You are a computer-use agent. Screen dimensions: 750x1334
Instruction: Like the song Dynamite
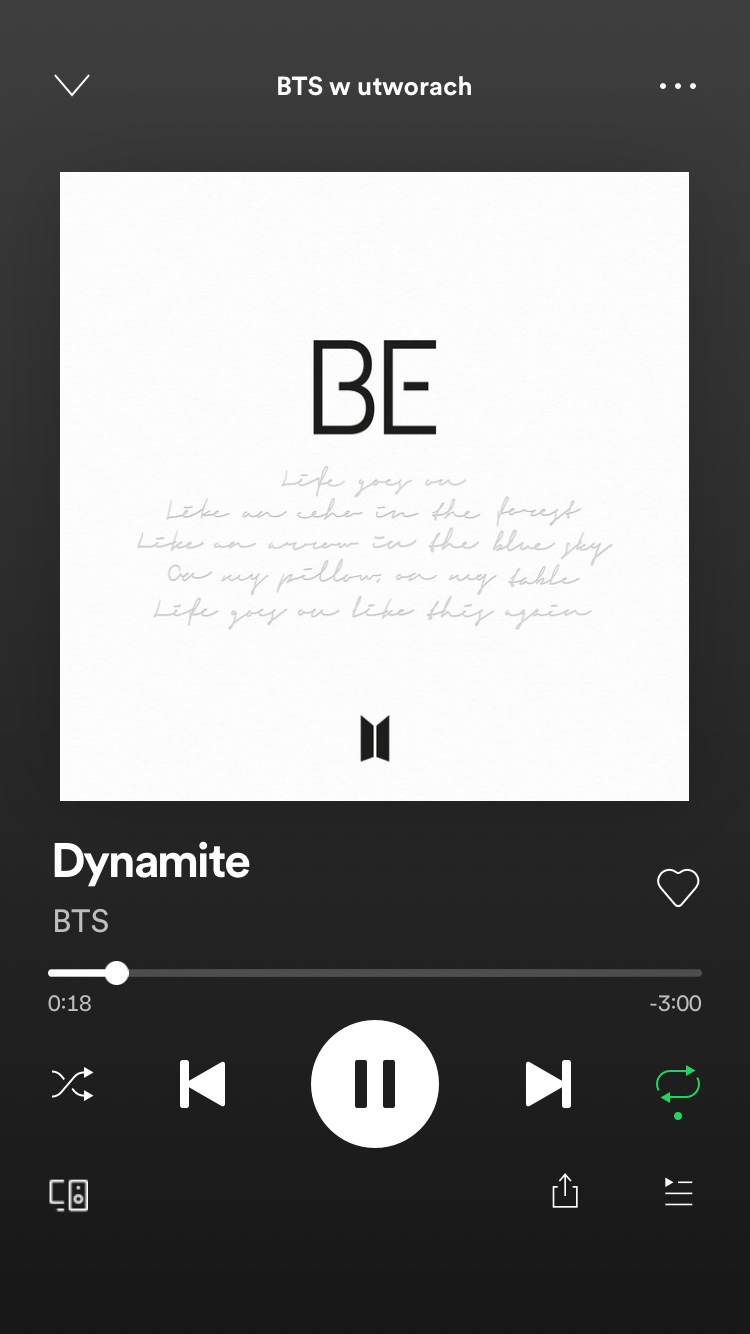677,888
